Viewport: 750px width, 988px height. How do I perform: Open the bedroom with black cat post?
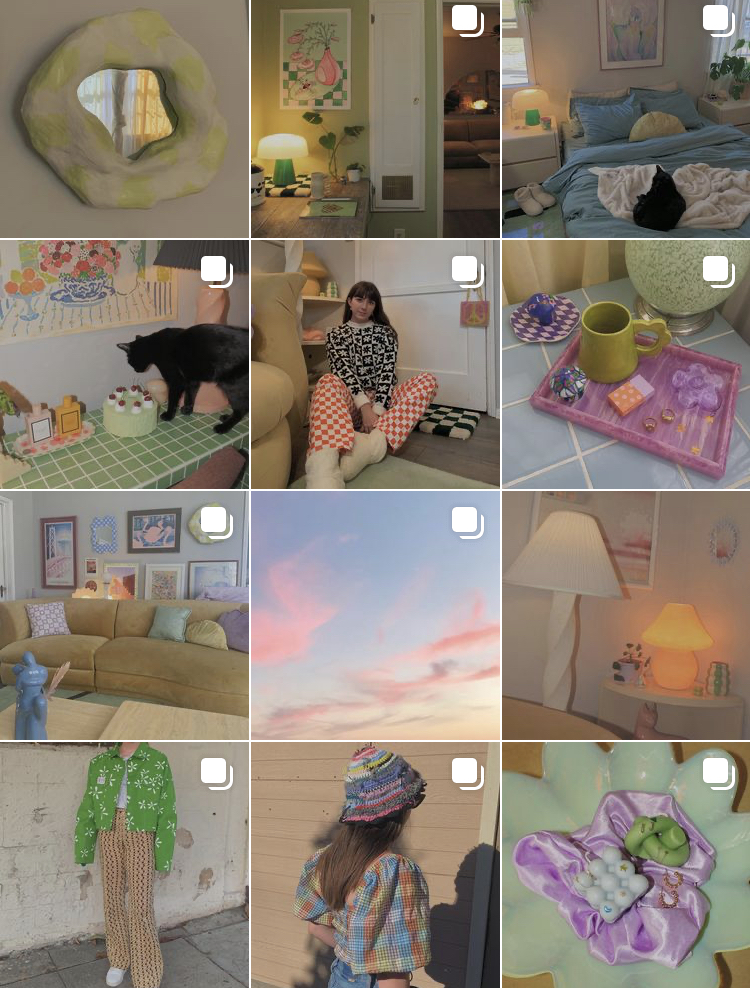click(625, 118)
